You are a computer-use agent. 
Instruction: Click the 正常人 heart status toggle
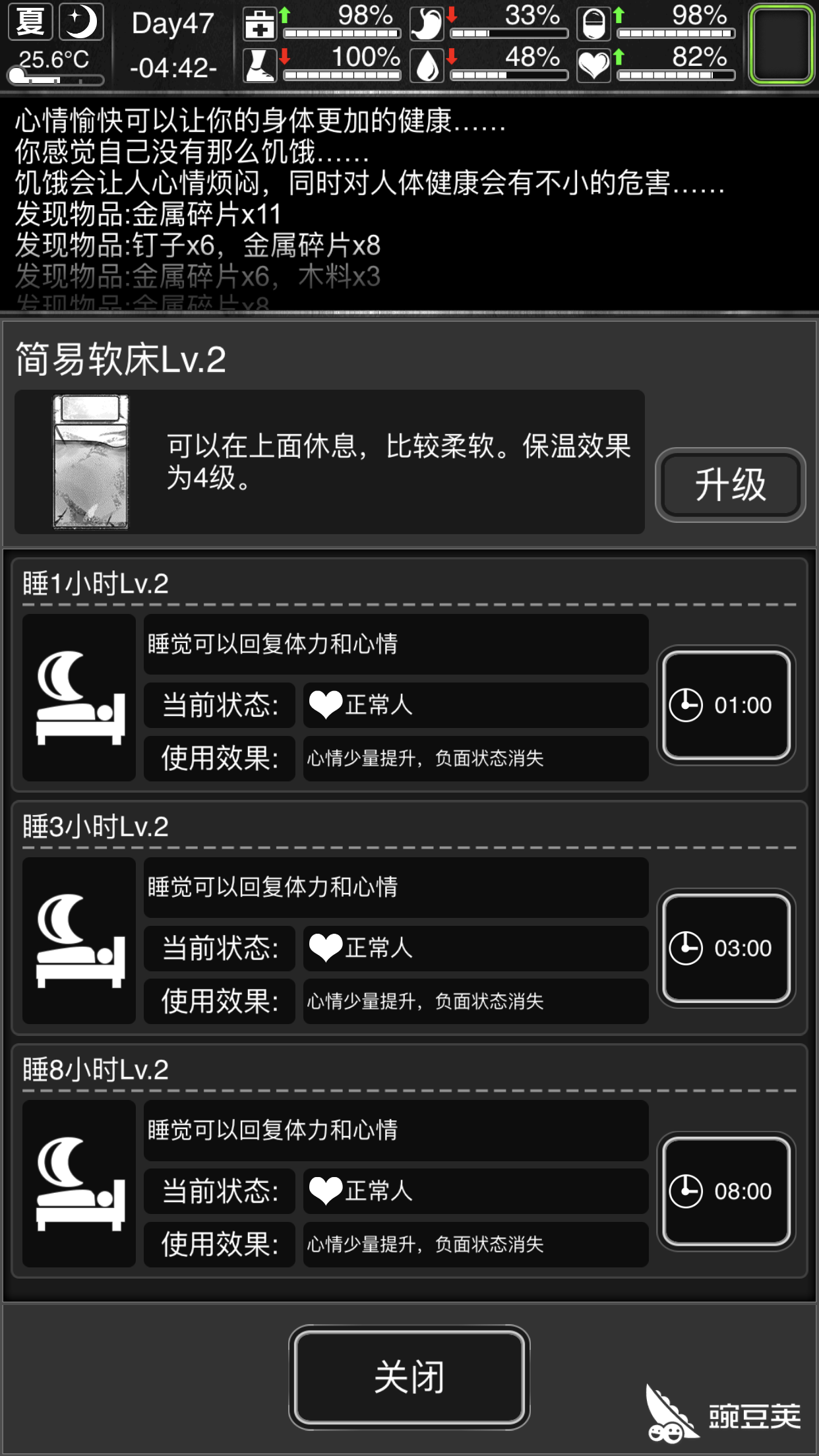click(474, 704)
